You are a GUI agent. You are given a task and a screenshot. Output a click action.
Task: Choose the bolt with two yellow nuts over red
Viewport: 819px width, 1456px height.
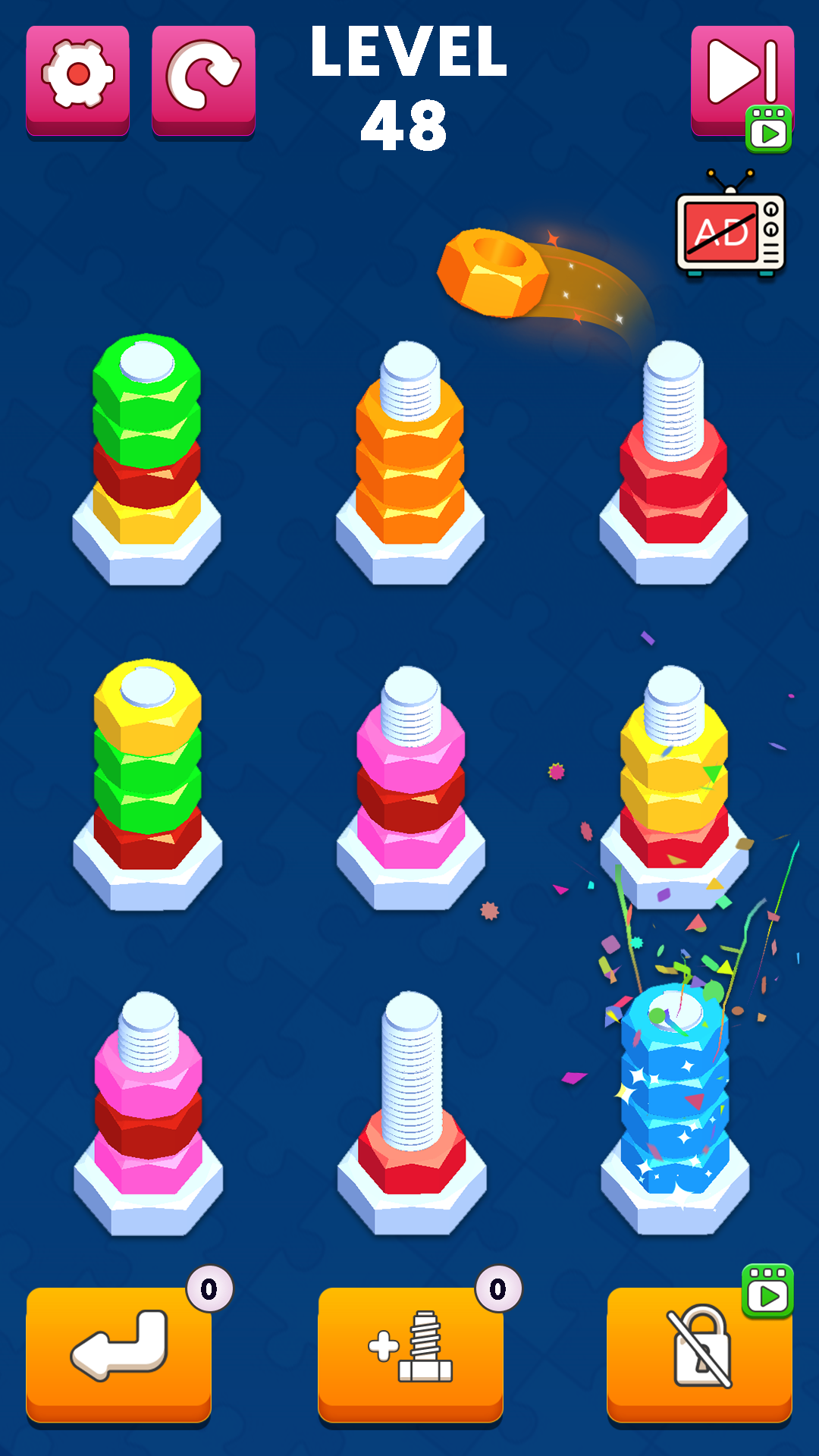(x=673, y=781)
